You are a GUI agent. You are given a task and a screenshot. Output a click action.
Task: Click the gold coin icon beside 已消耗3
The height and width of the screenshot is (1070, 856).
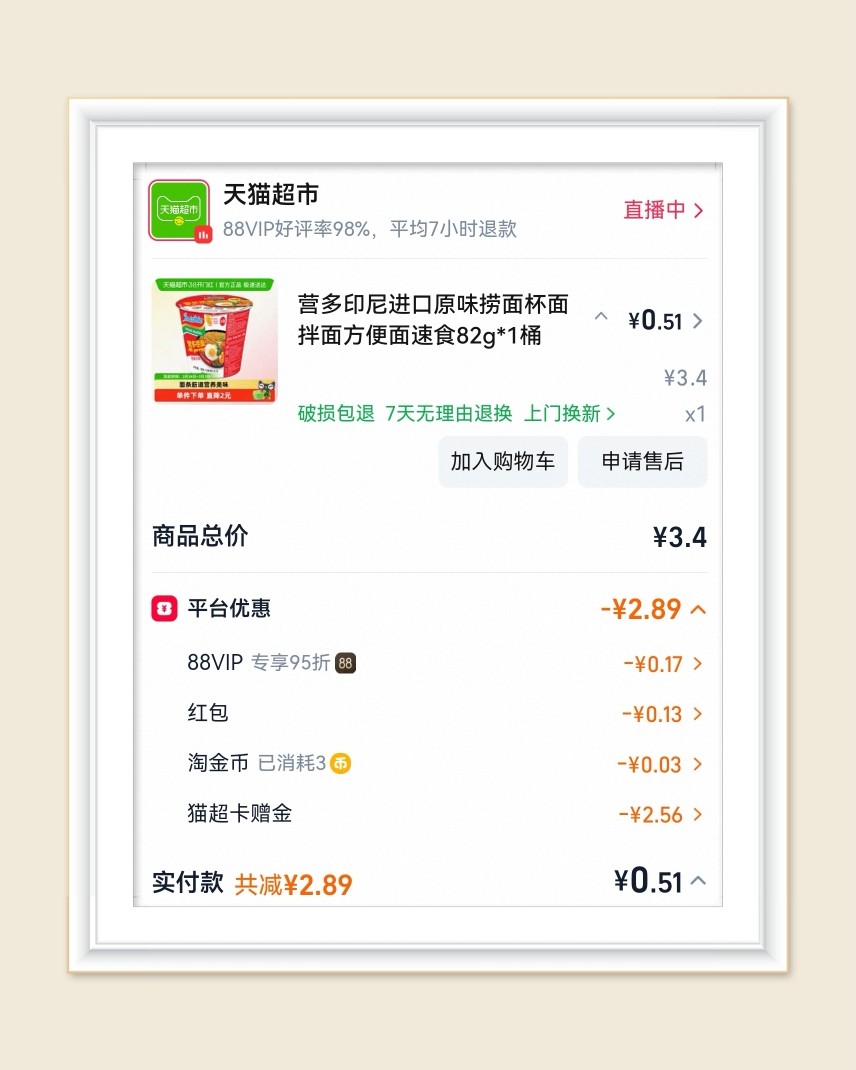[x=339, y=763]
